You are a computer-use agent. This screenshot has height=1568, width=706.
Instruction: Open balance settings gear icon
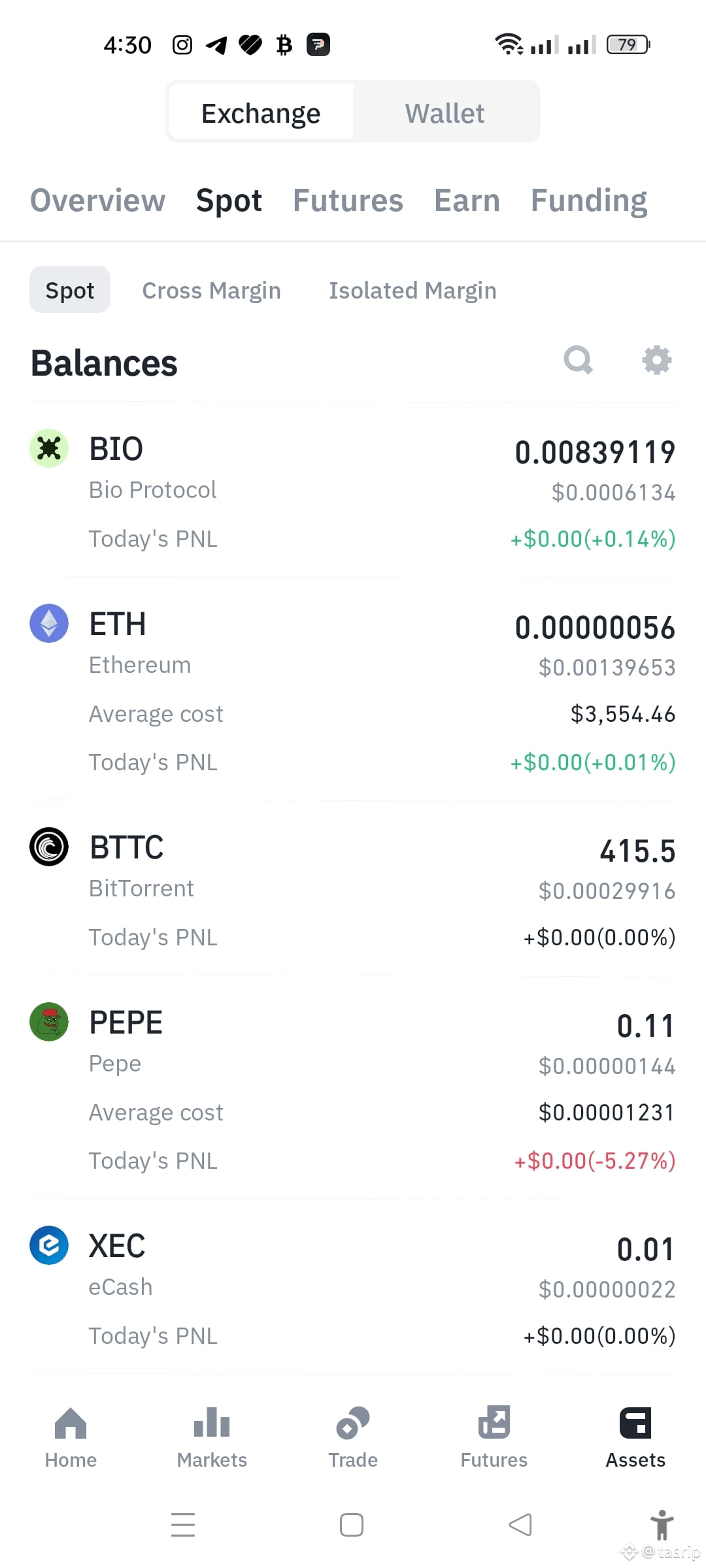point(657,360)
